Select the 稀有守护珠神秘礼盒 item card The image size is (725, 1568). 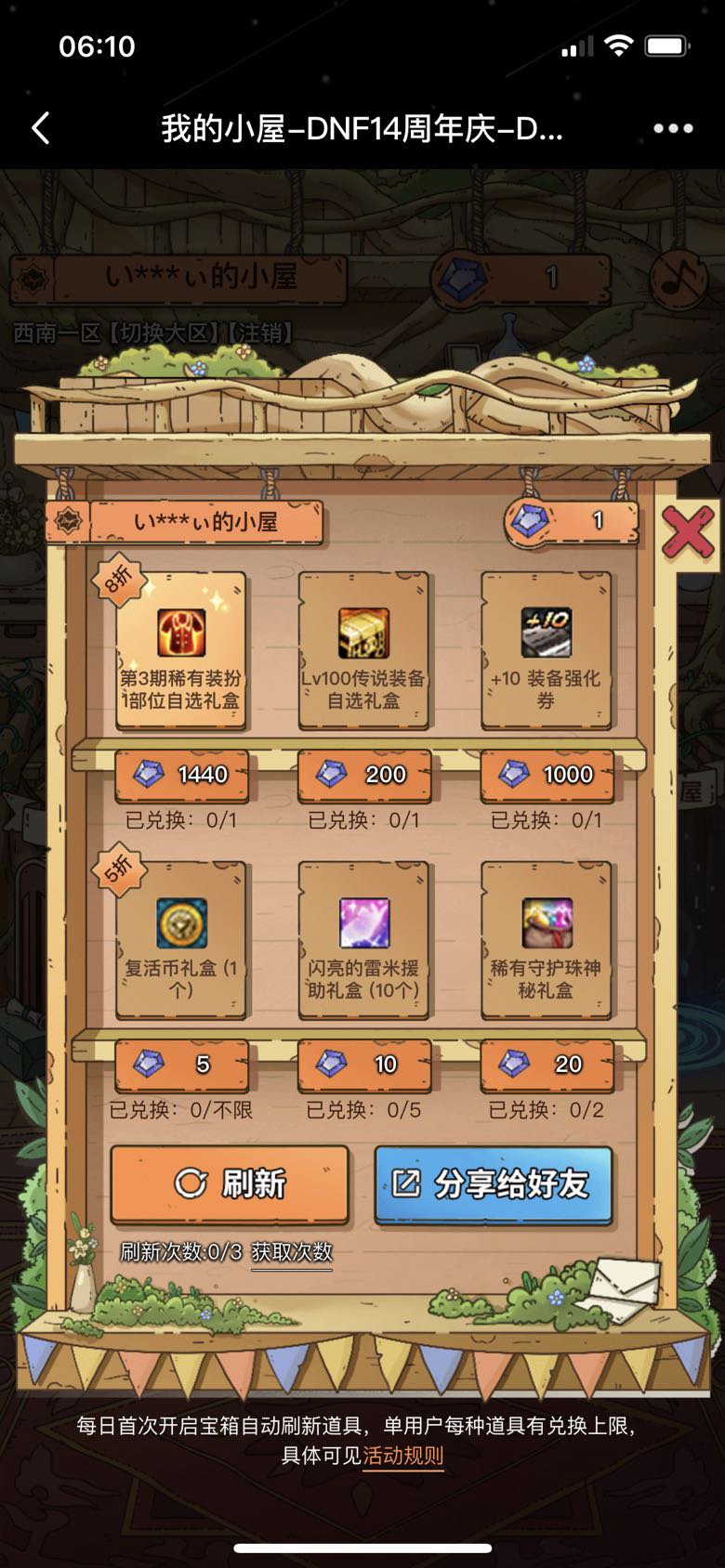(546, 940)
